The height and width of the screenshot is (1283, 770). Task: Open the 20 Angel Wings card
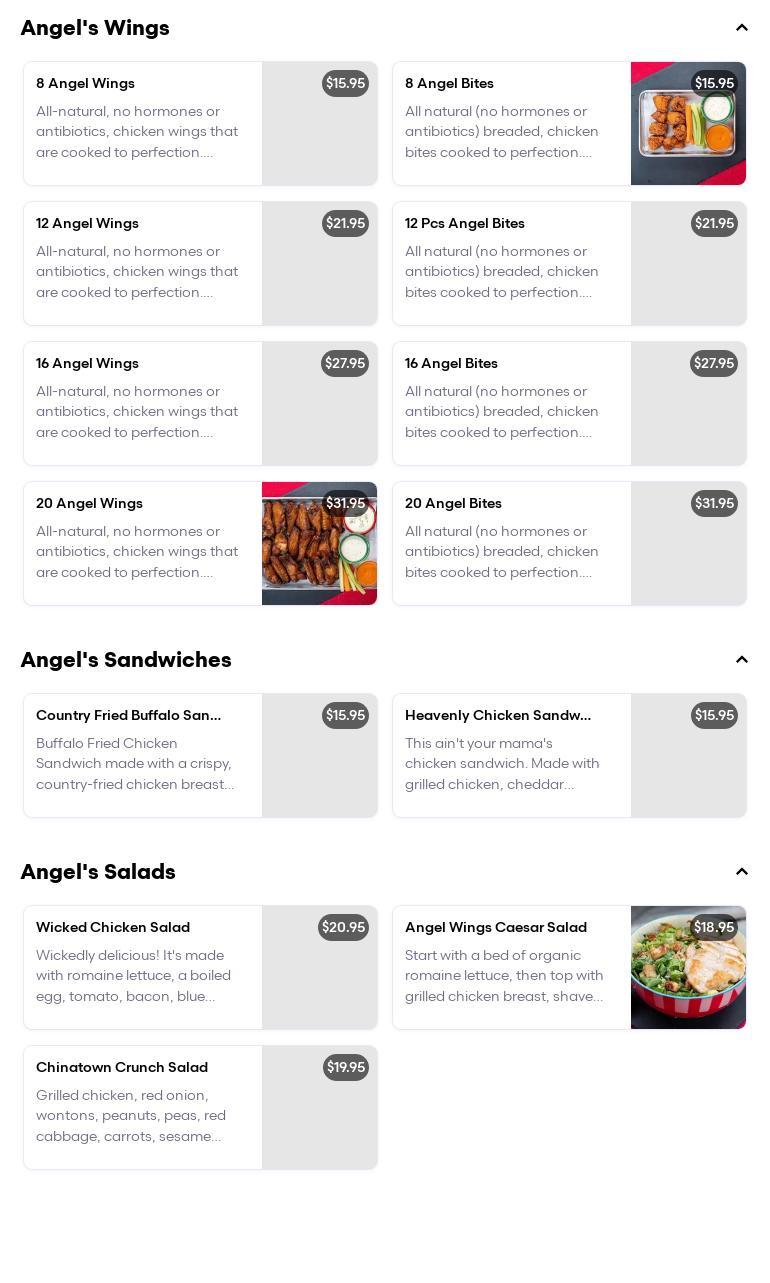click(200, 543)
